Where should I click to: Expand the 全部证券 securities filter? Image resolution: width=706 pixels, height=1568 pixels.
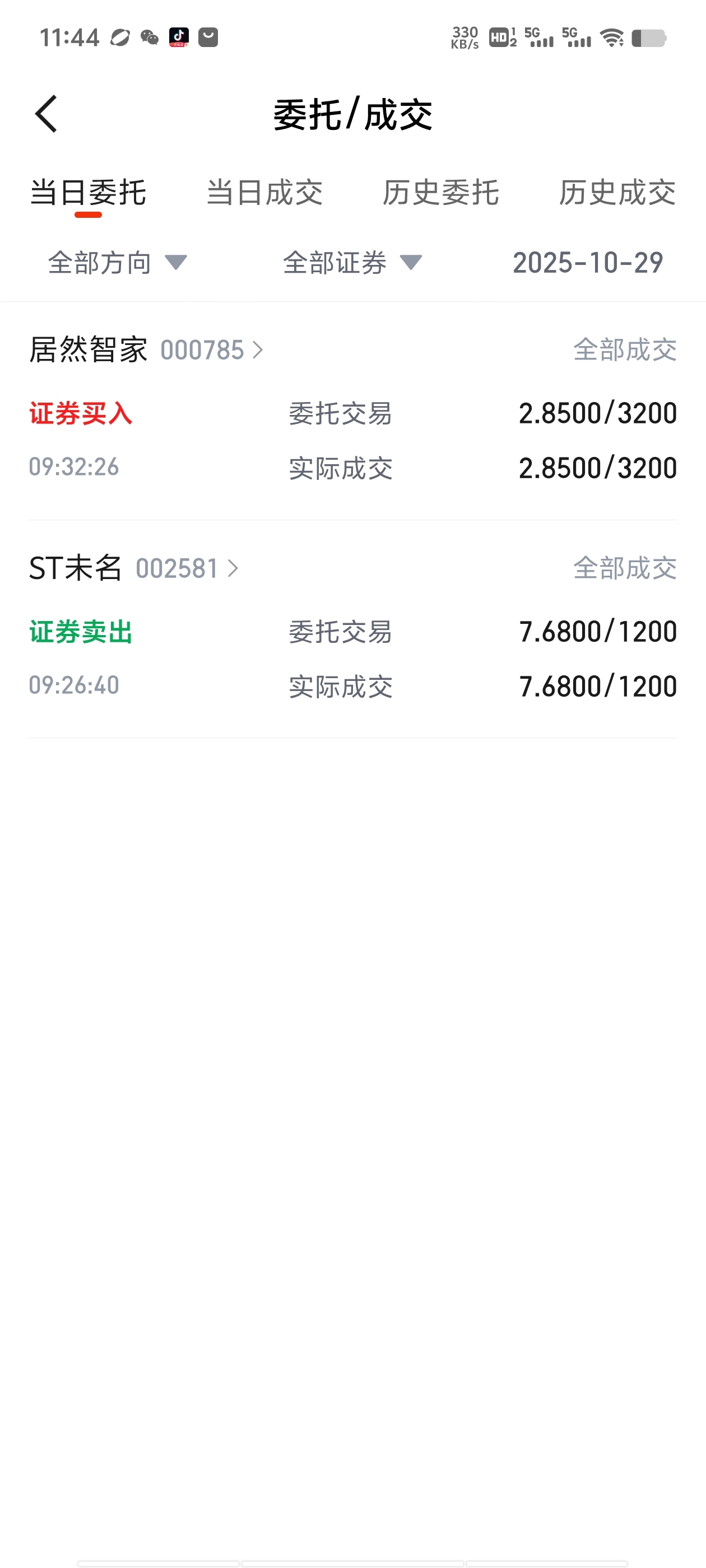(352, 263)
